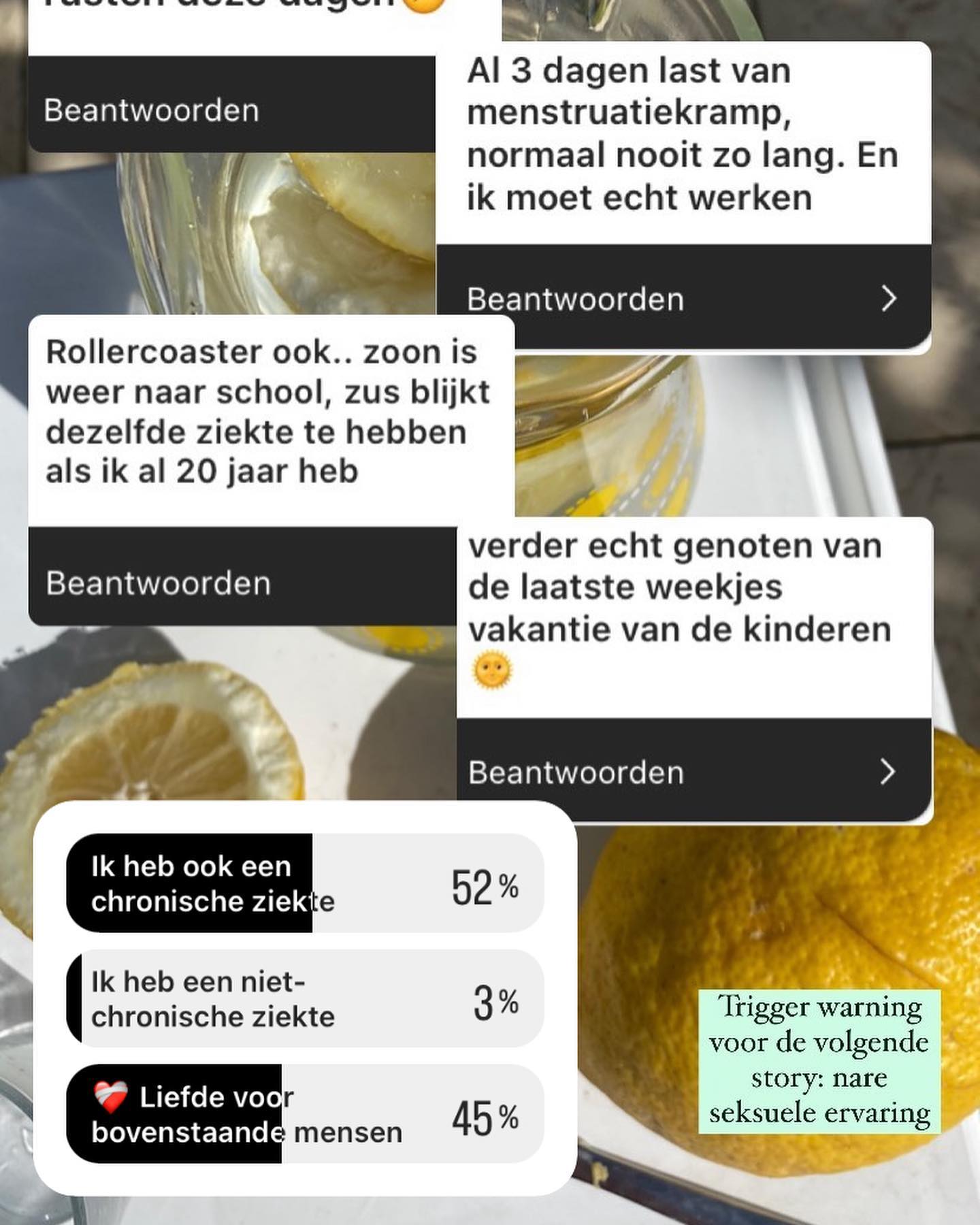980x1225 pixels.
Task: Tap the 52% poll result bar
Action: point(483,885)
